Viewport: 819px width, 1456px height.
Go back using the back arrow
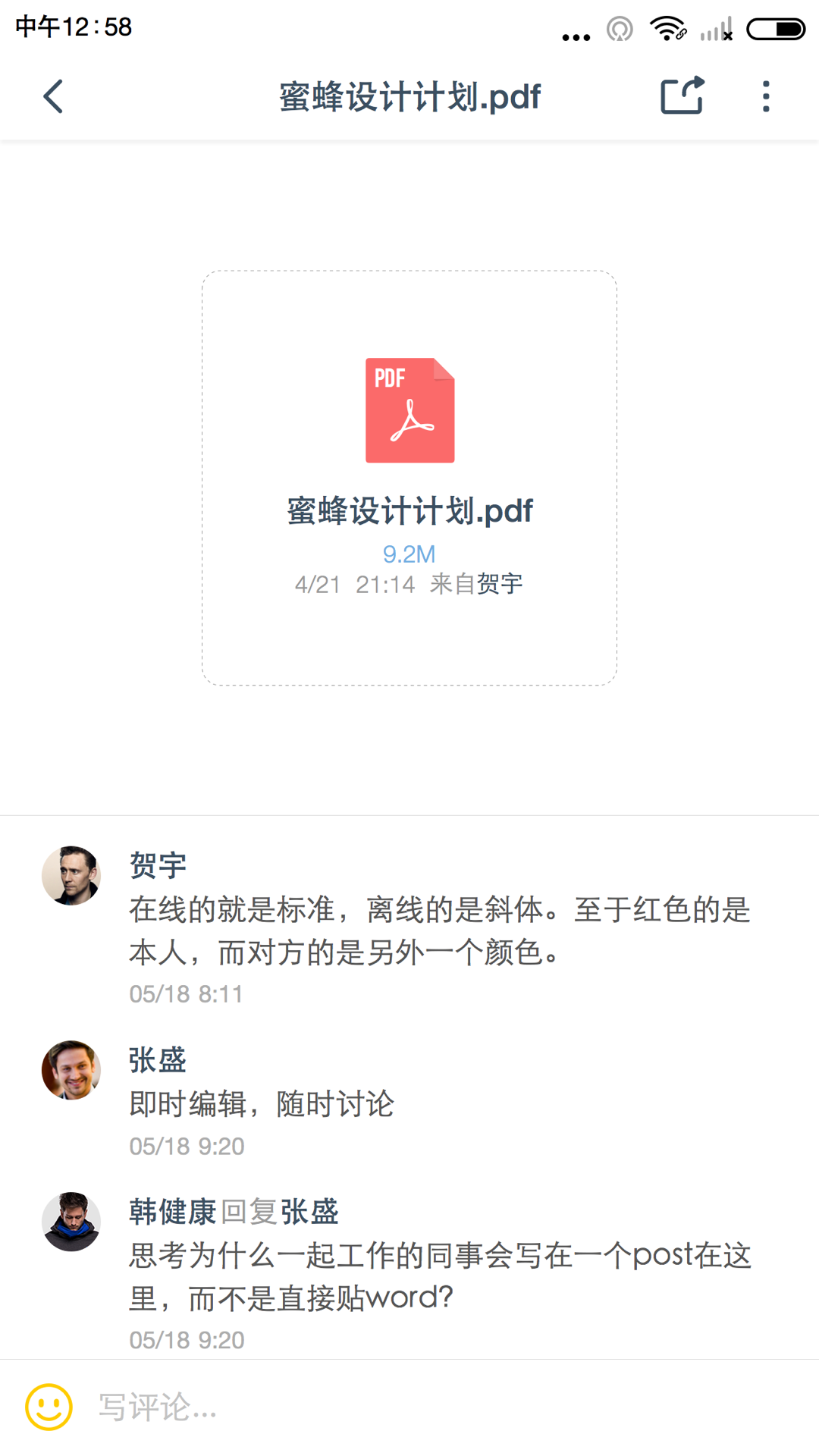click(x=53, y=96)
